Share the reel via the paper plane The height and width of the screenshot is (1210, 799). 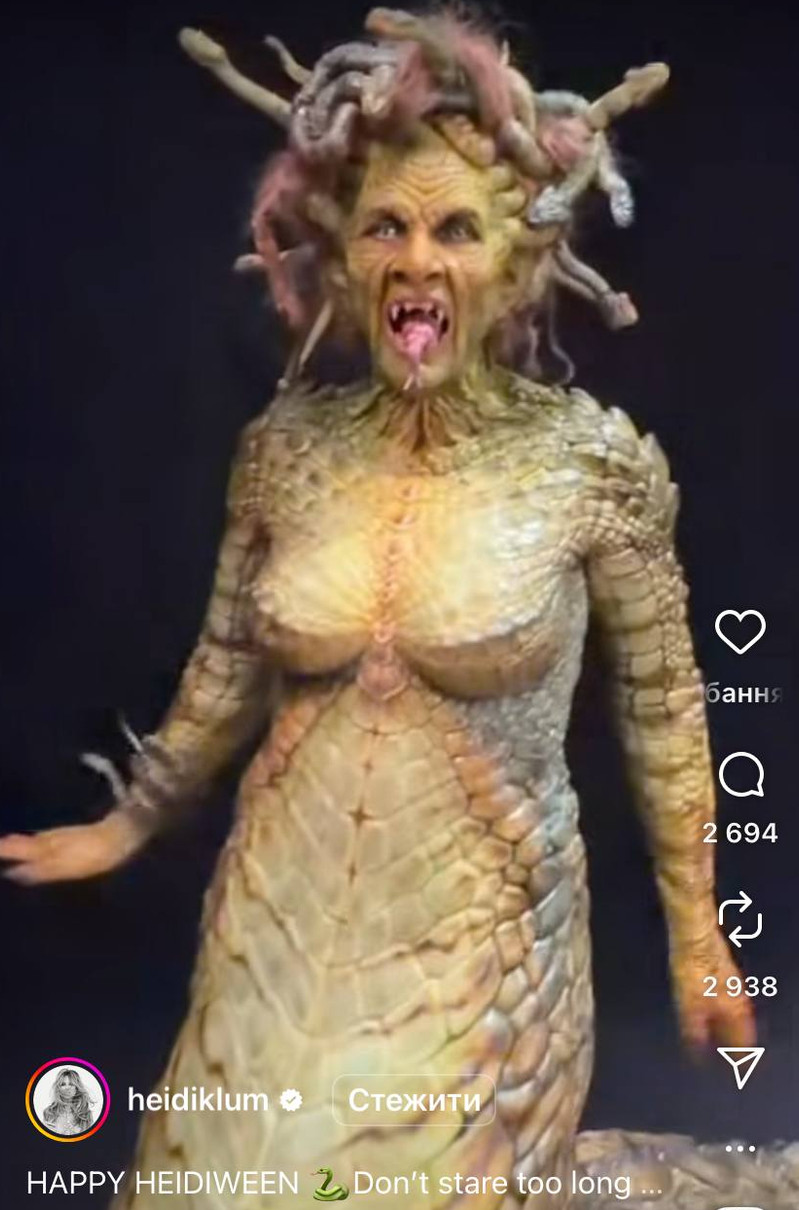tap(741, 1067)
